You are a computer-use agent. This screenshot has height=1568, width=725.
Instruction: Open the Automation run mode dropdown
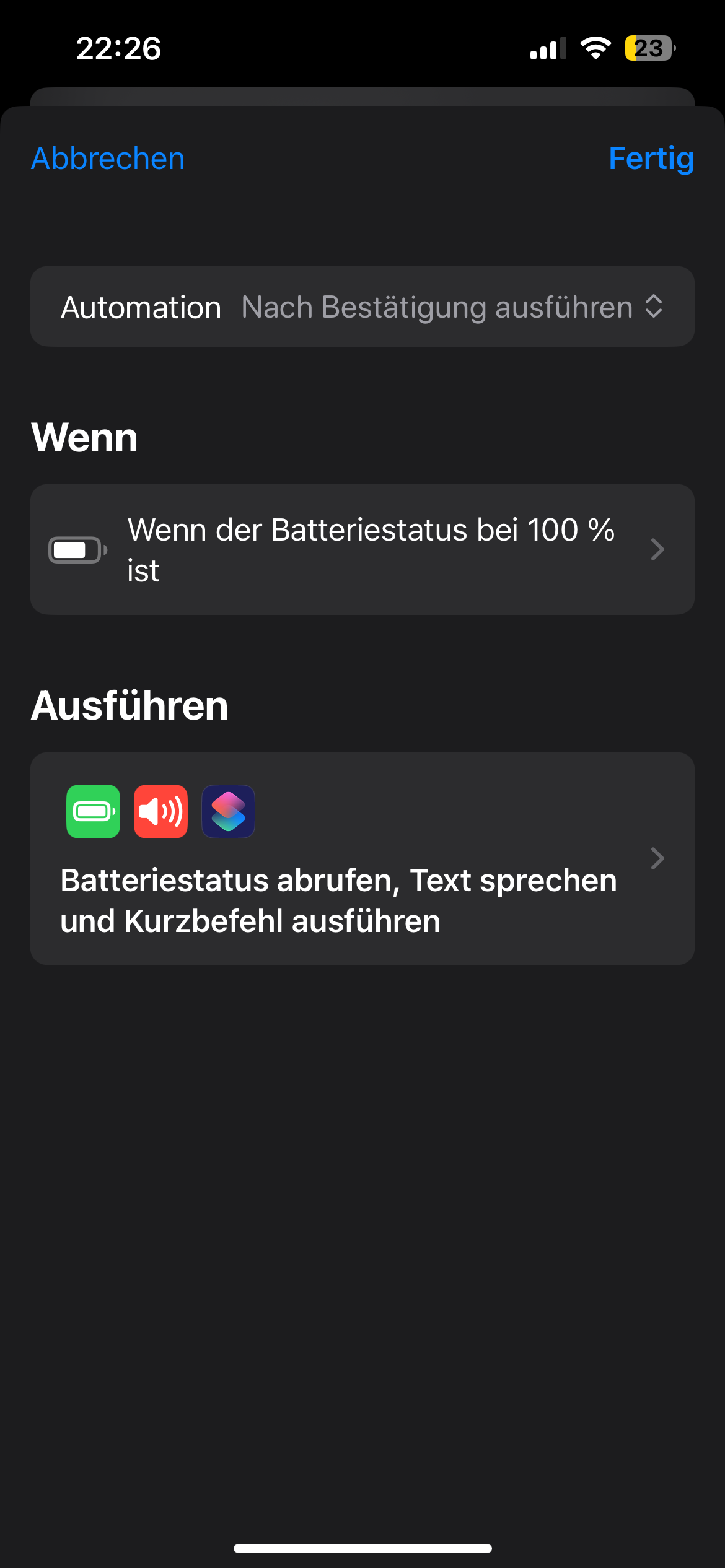click(452, 307)
